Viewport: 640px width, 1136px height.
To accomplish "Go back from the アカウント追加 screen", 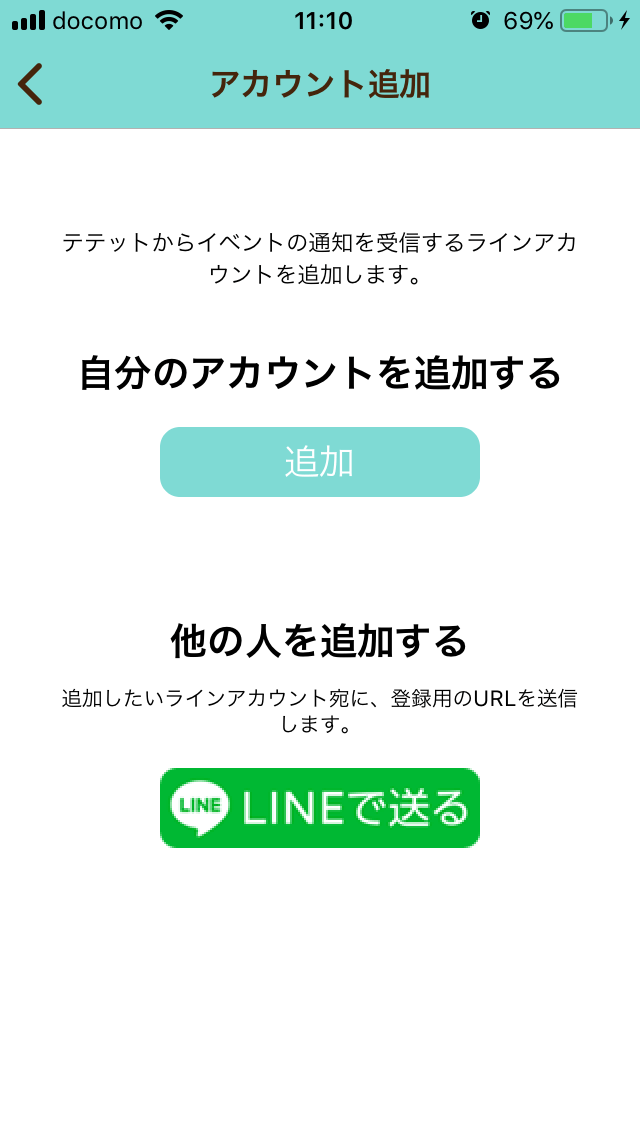I will click(30, 85).
